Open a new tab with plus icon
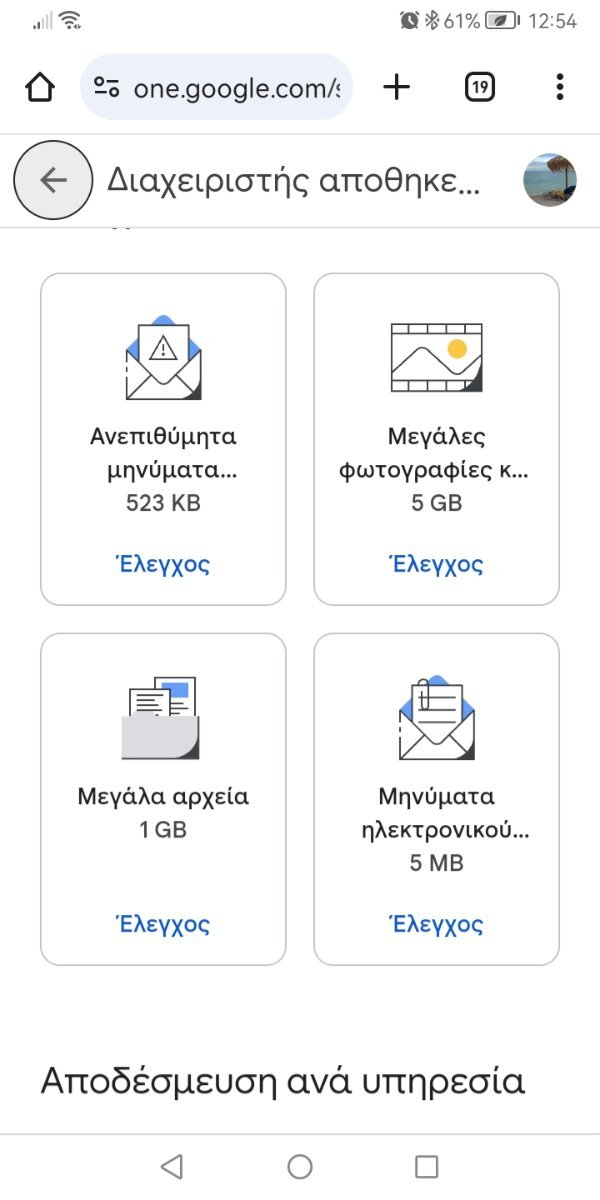The image size is (600, 1200). pos(397,87)
